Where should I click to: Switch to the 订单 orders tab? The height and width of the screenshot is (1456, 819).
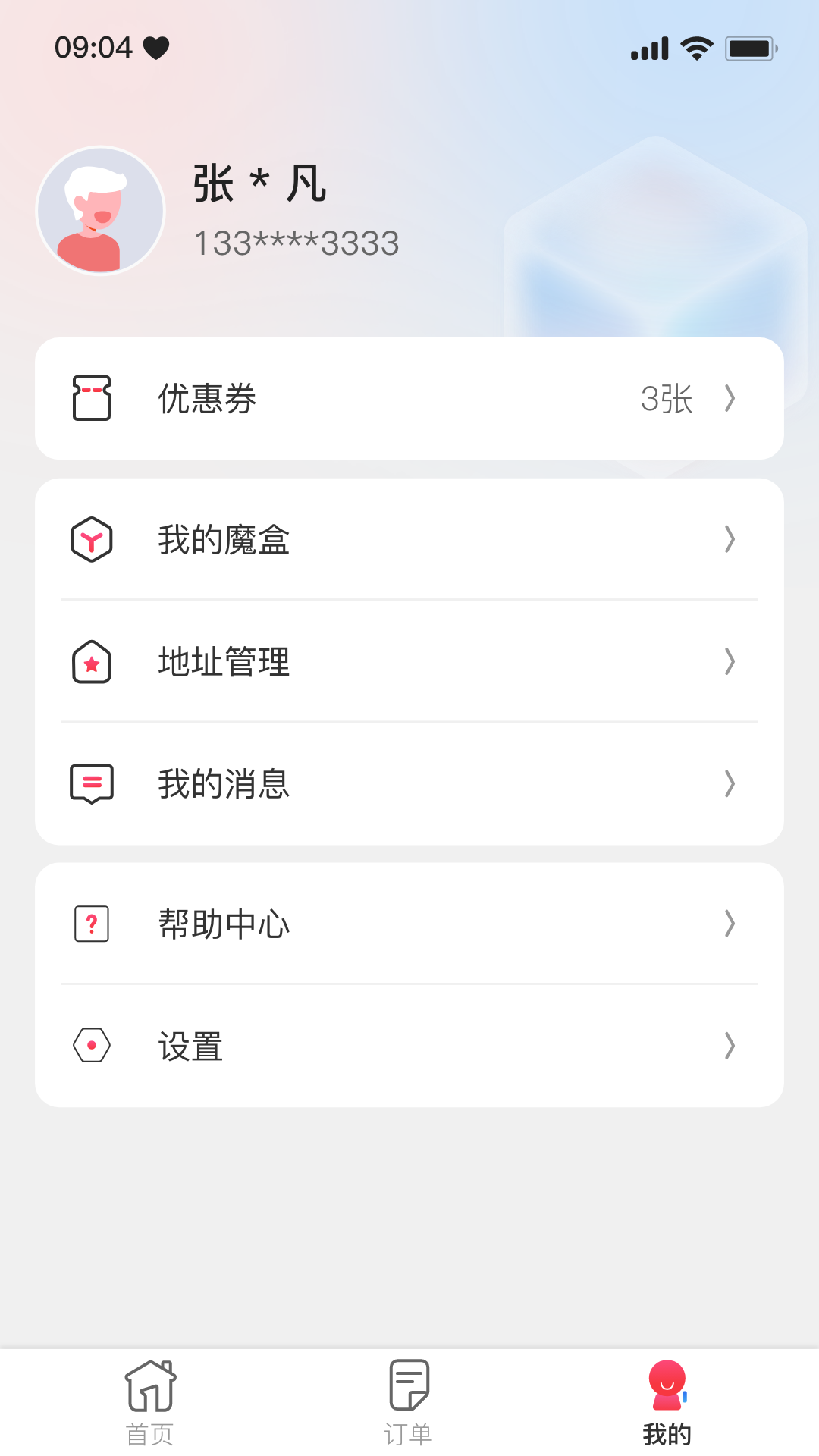[x=409, y=1403]
